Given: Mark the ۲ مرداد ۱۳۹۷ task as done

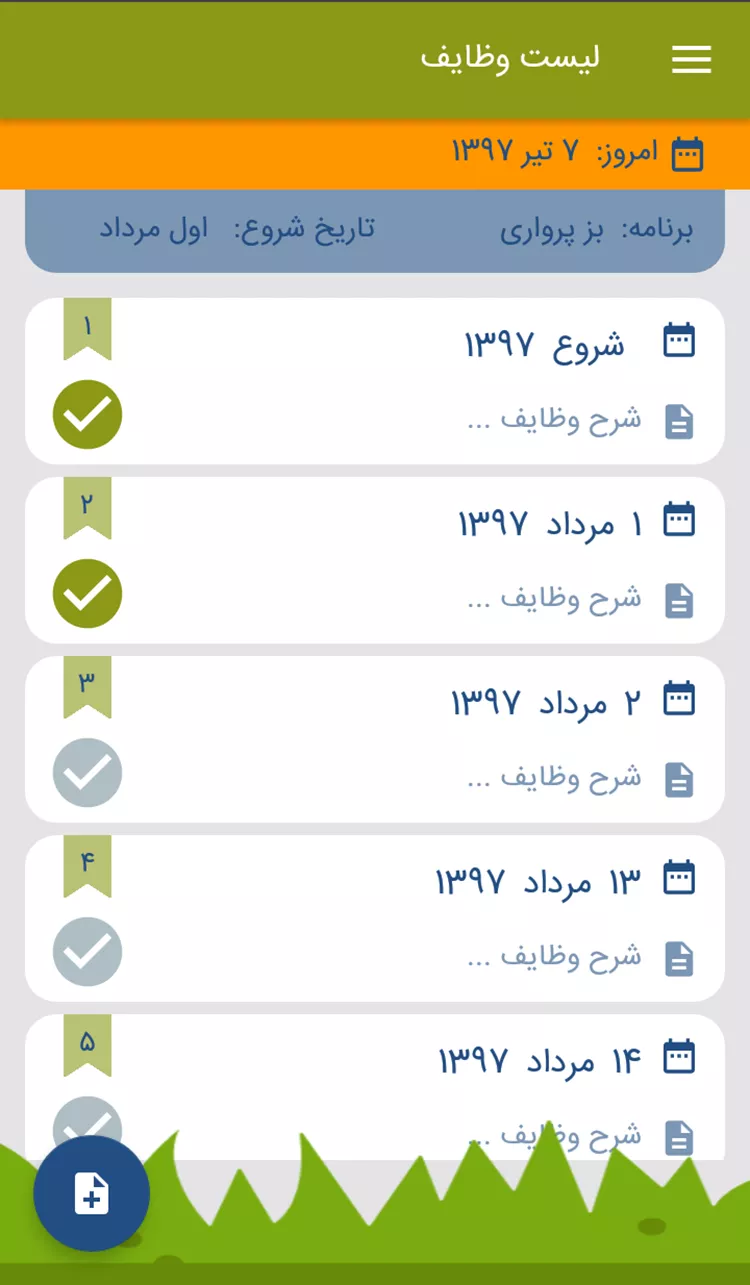Looking at the screenshot, I should (88, 772).
